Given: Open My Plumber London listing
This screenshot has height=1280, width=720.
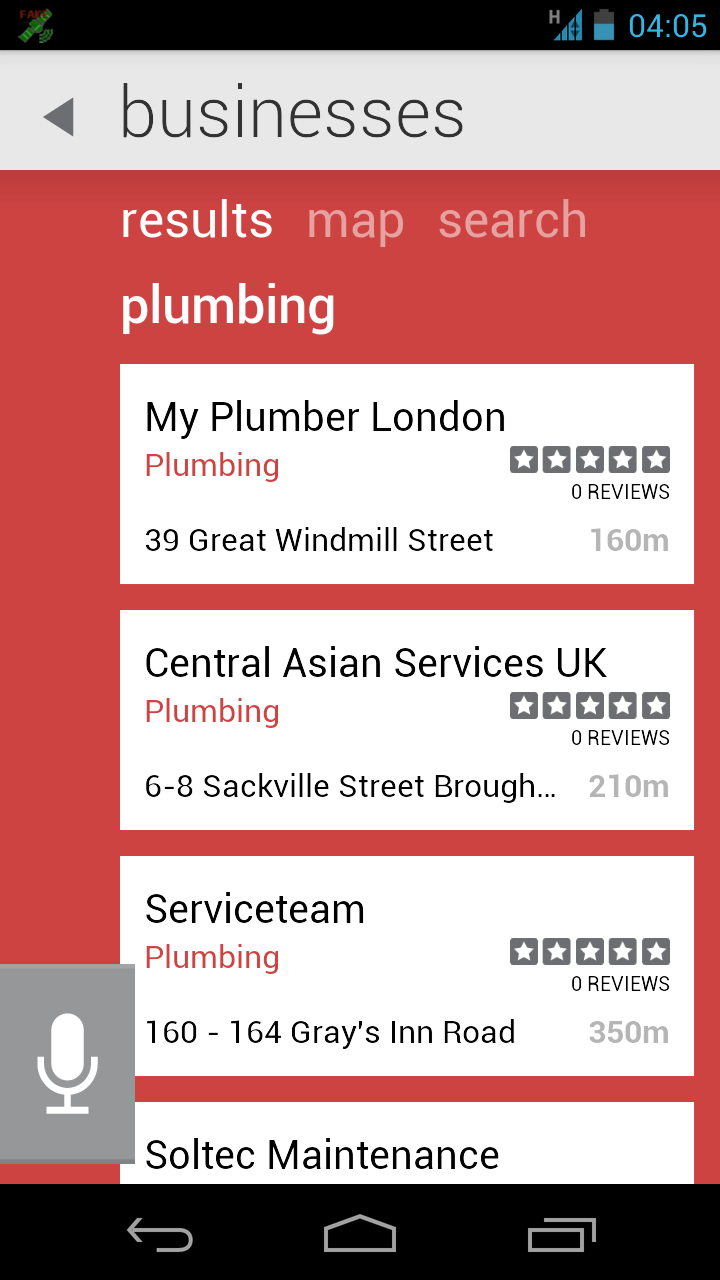Looking at the screenshot, I should pos(406,473).
